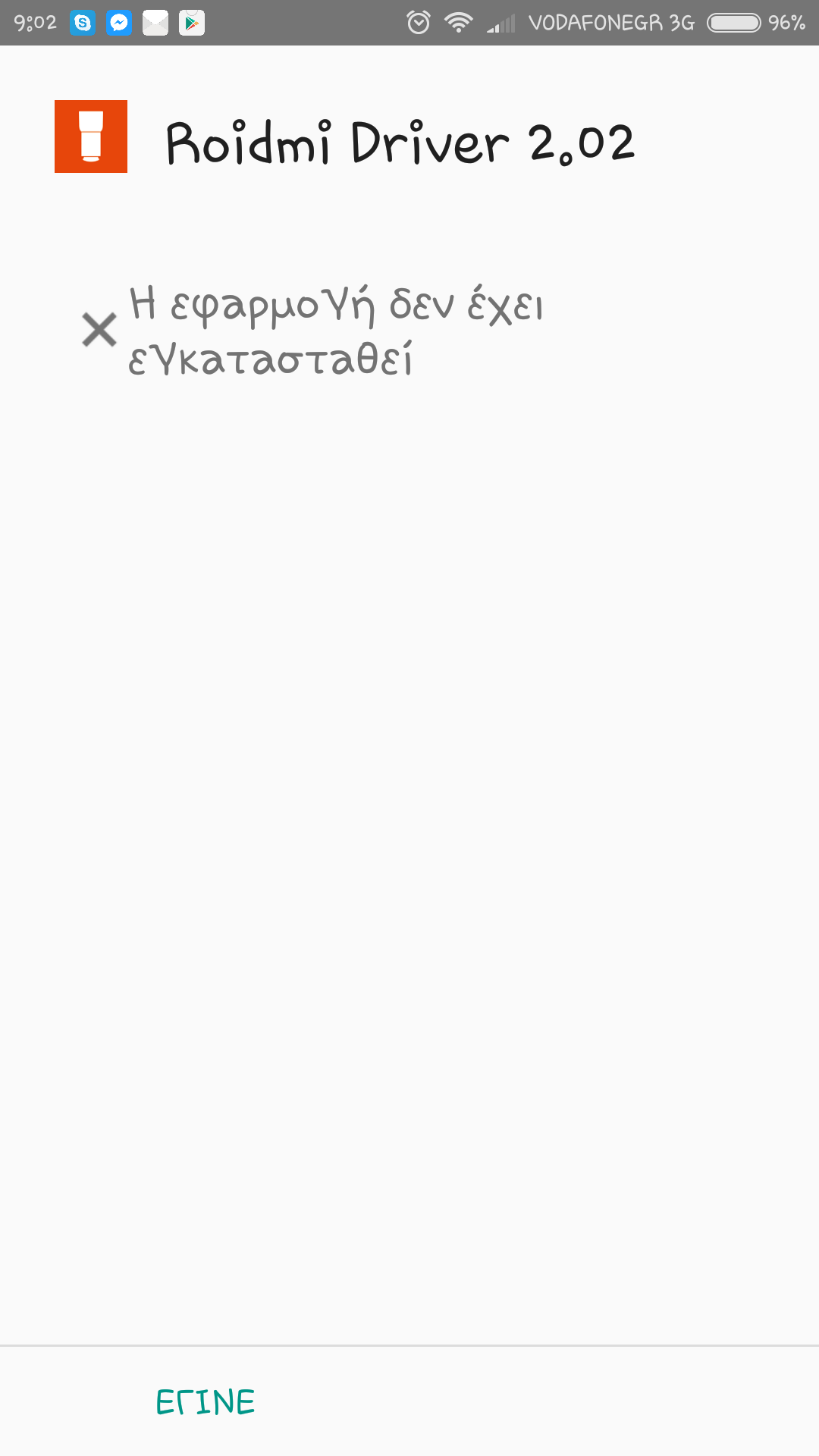The height and width of the screenshot is (1456, 819).
Task: Tap the ΕΓΙΝΕ (Done) button
Action: point(205,1402)
